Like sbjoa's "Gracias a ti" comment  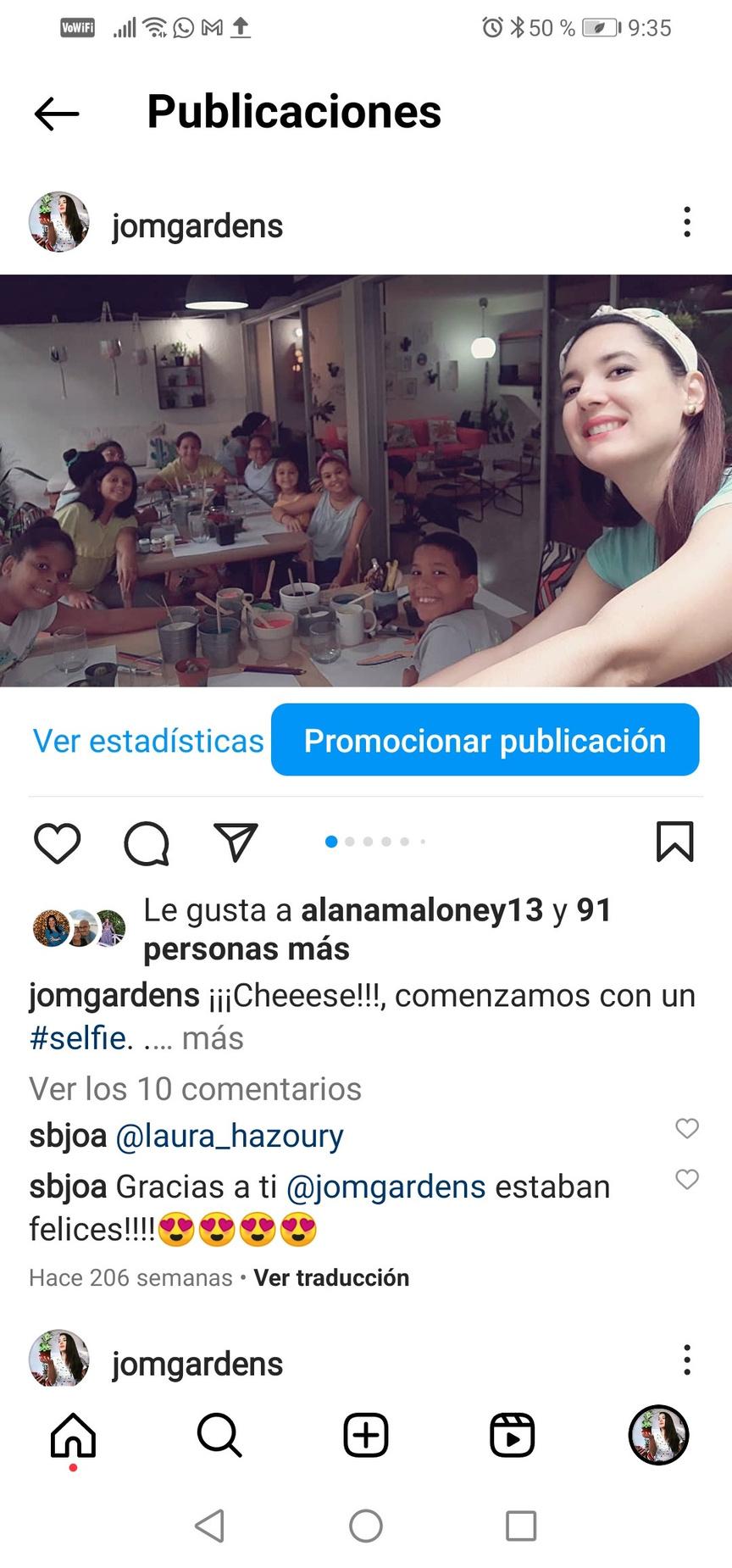pos(687,1179)
